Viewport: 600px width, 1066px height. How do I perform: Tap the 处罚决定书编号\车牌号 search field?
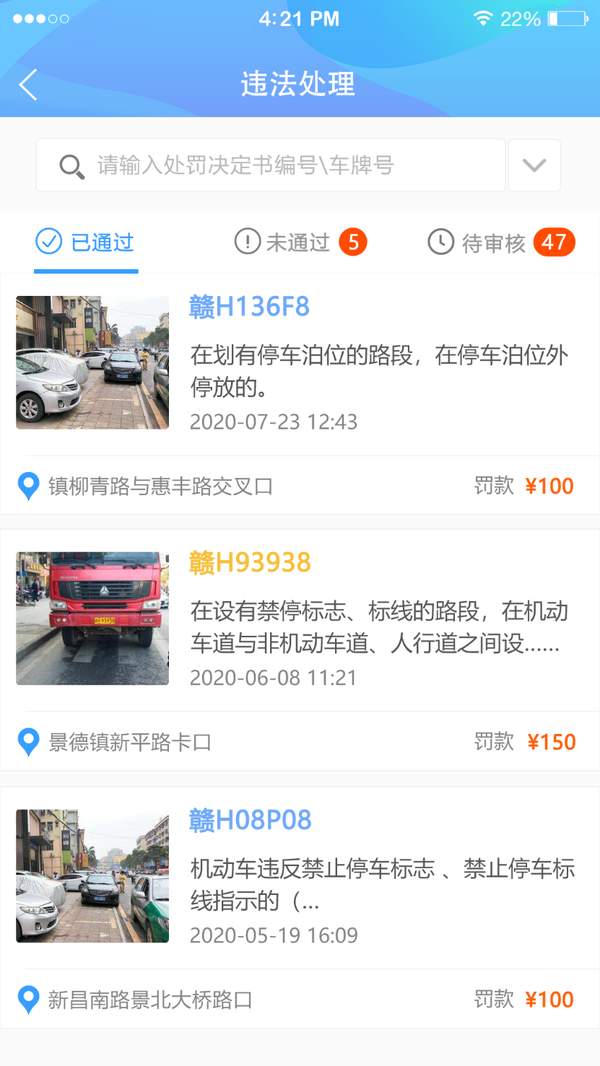pos(270,165)
